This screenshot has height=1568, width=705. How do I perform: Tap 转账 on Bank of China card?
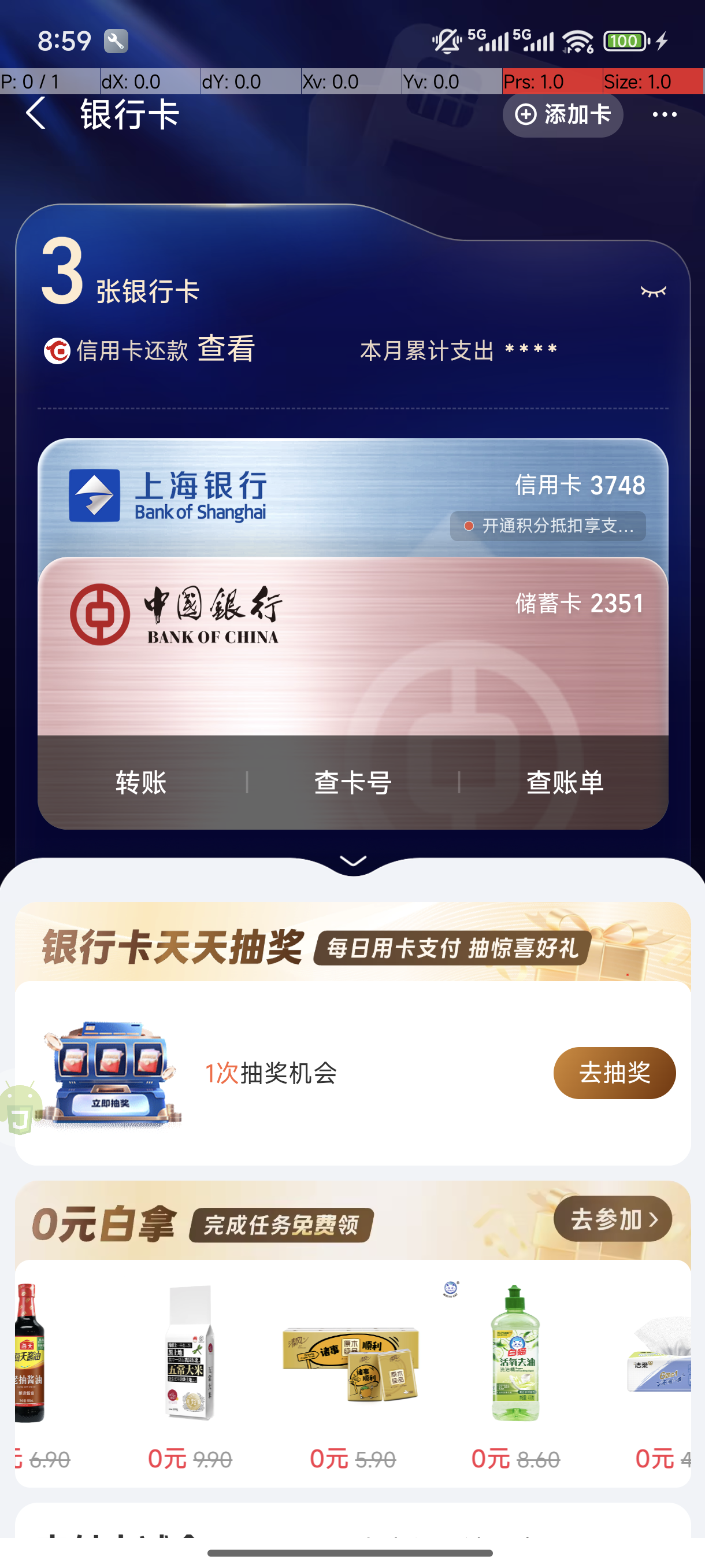141,782
